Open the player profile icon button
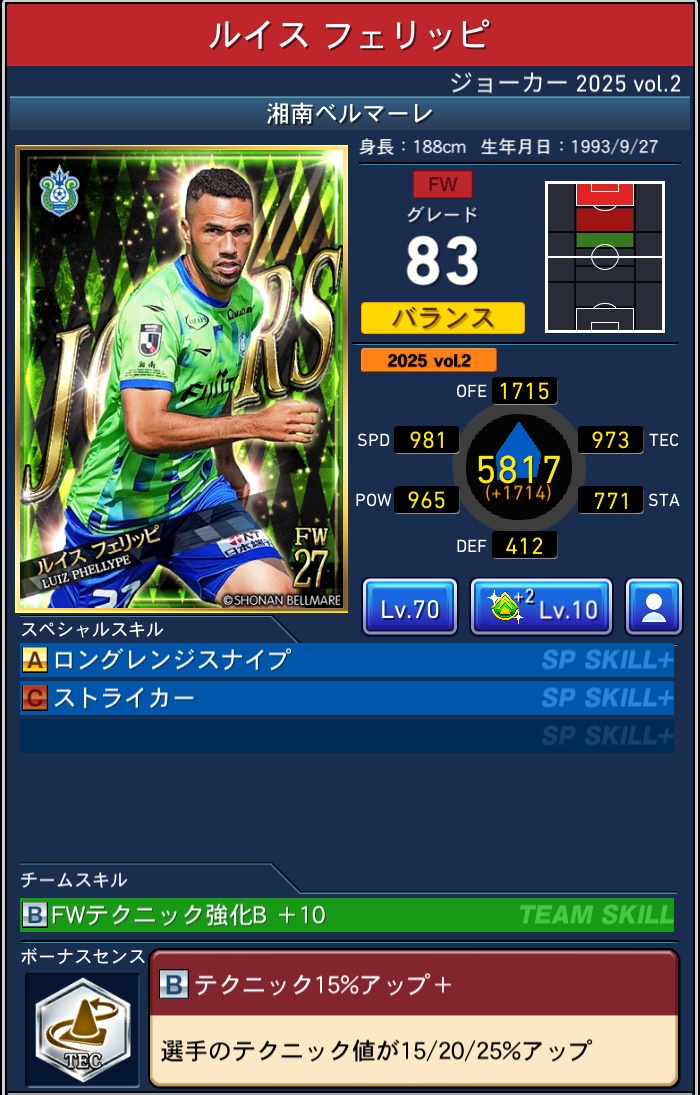Viewport: 700px width, 1095px height. (654, 607)
